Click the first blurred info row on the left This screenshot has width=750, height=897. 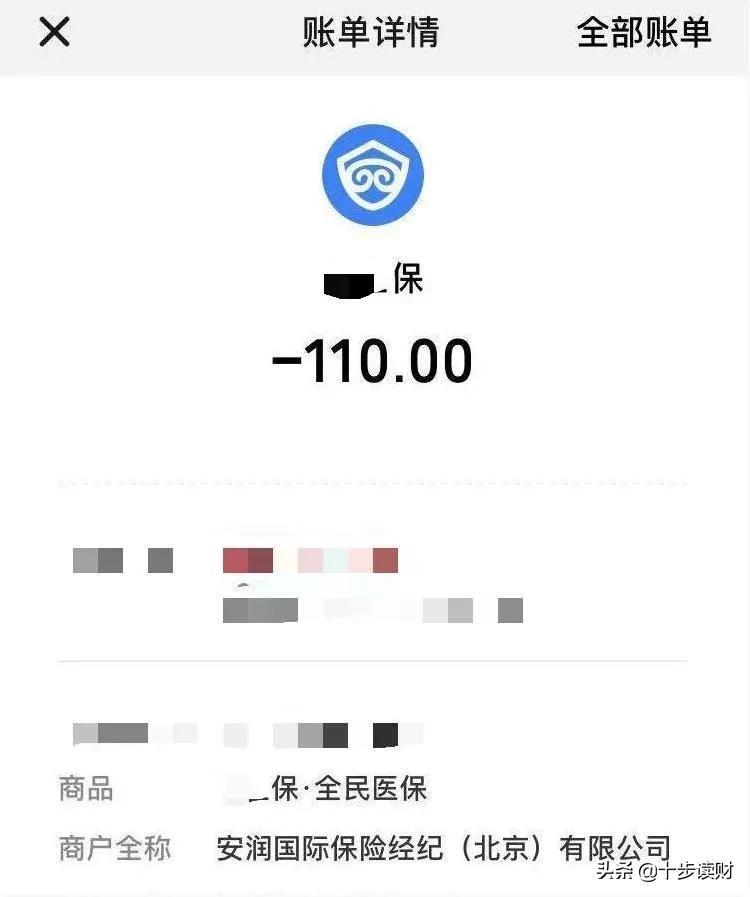pyautogui.click(x=120, y=560)
